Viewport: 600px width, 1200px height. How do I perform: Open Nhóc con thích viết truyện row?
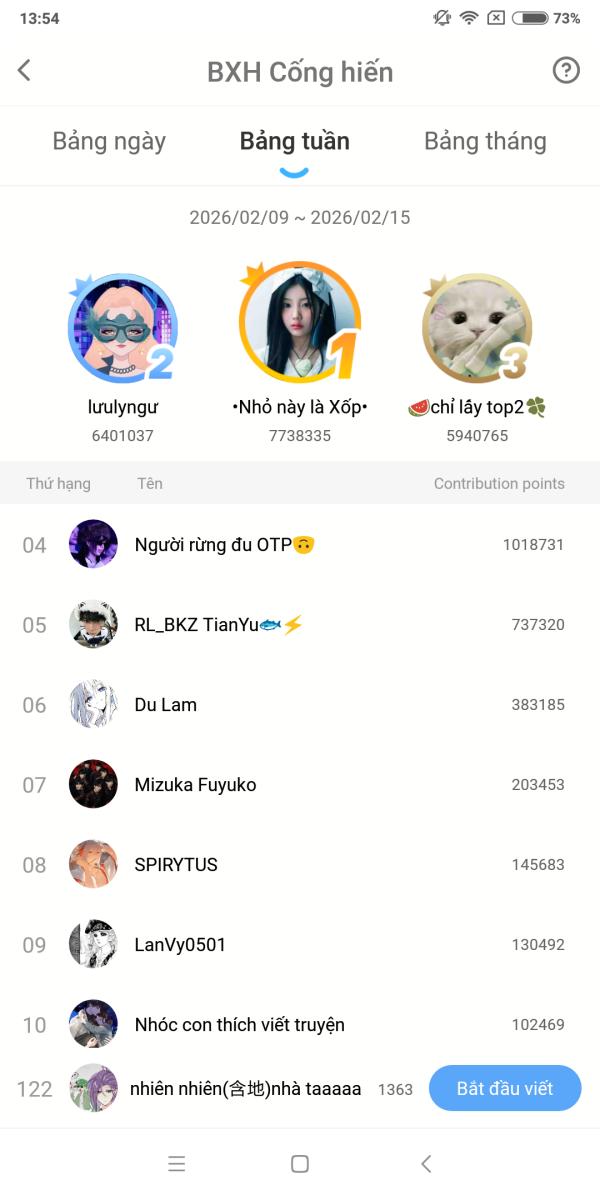[x=300, y=1025]
